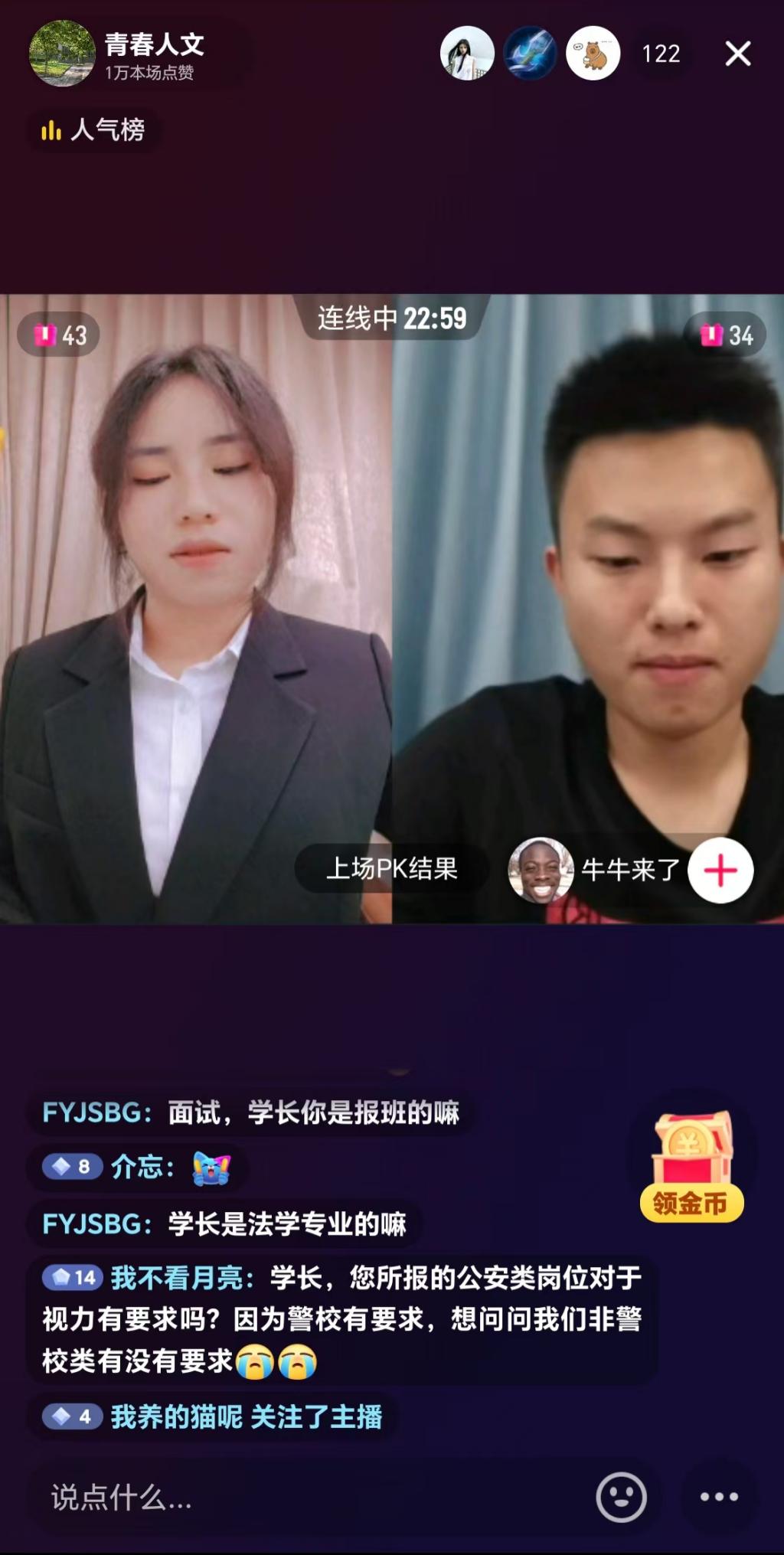This screenshot has height=1555, width=784.
Task: Open right host's gift count 34
Action: pyautogui.click(x=726, y=335)
